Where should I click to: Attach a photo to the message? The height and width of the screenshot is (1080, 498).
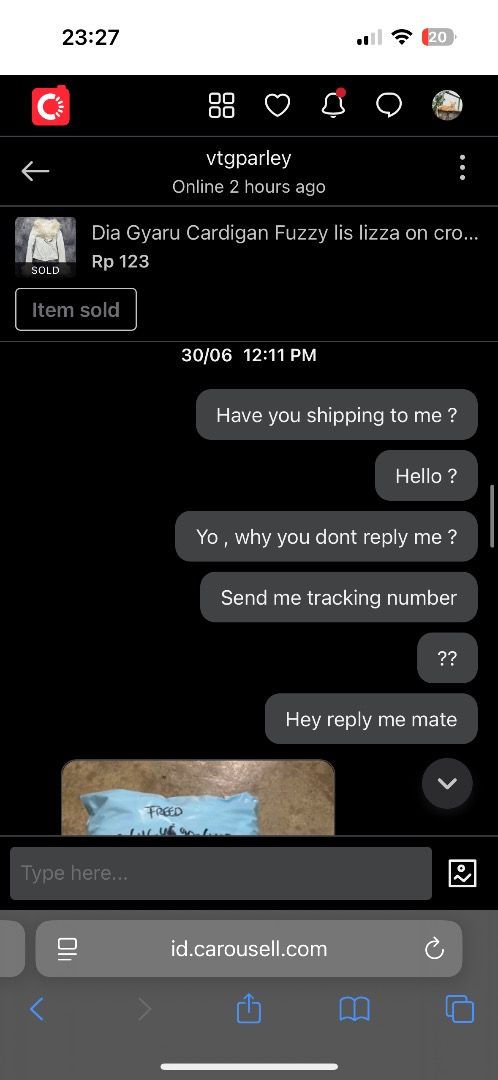(463, 873)
